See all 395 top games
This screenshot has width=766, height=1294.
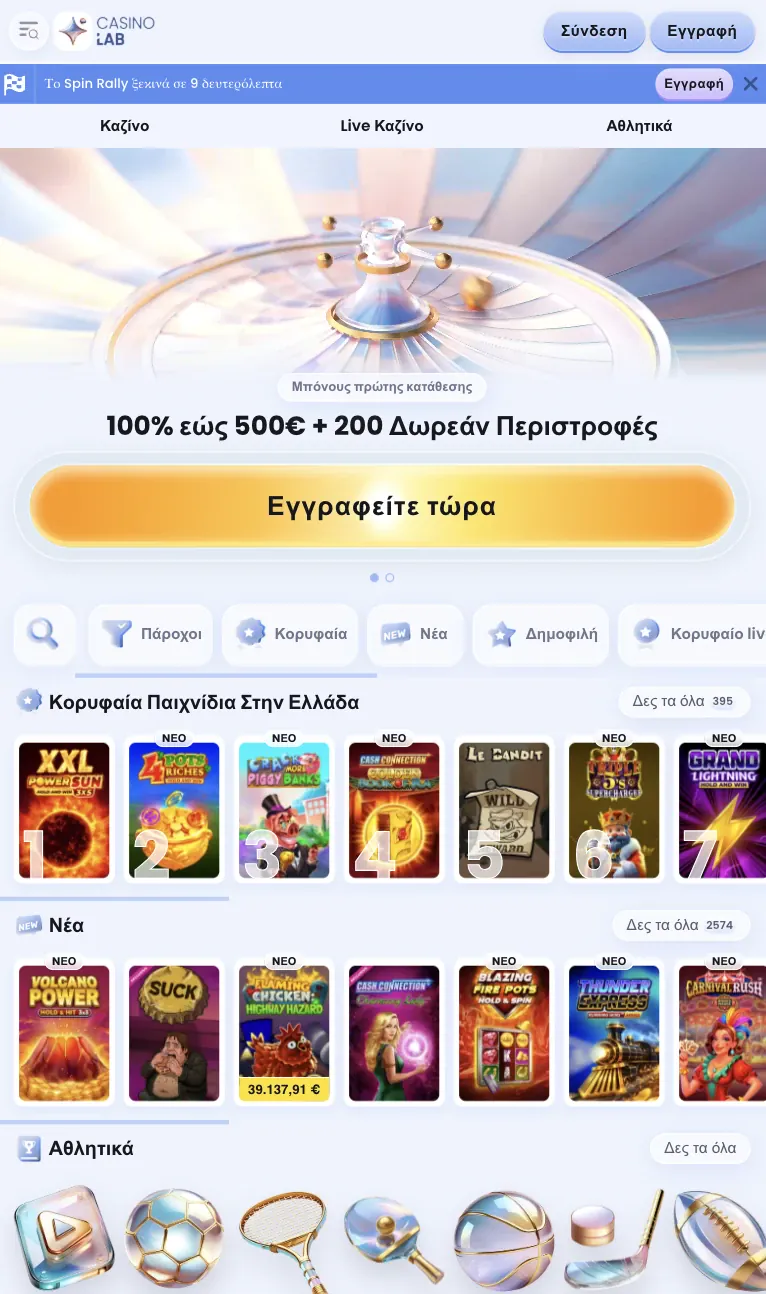click(x=684, y=701)
